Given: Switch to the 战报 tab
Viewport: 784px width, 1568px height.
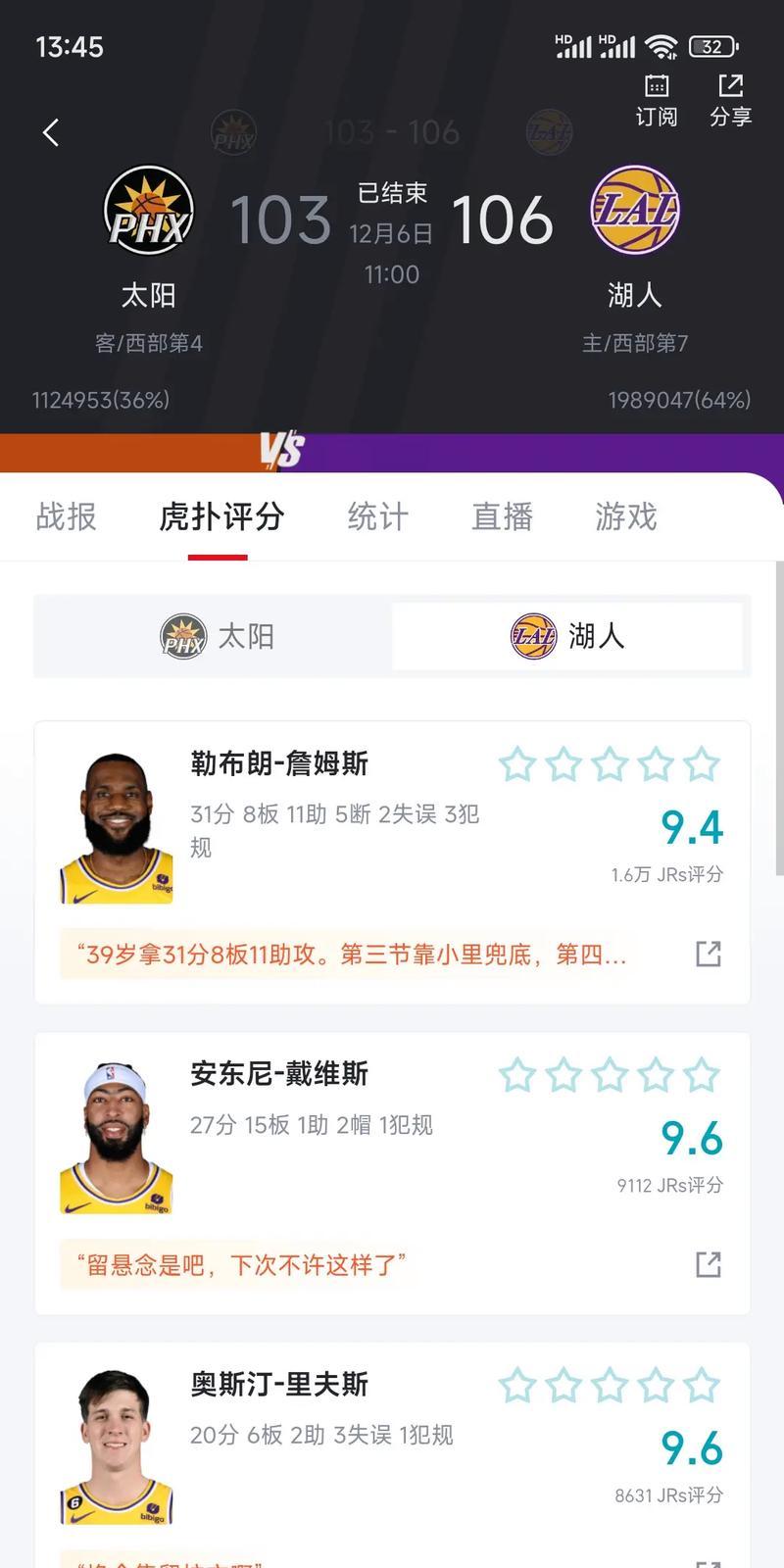Looking at the screenshot, I should tap(67, 516).
